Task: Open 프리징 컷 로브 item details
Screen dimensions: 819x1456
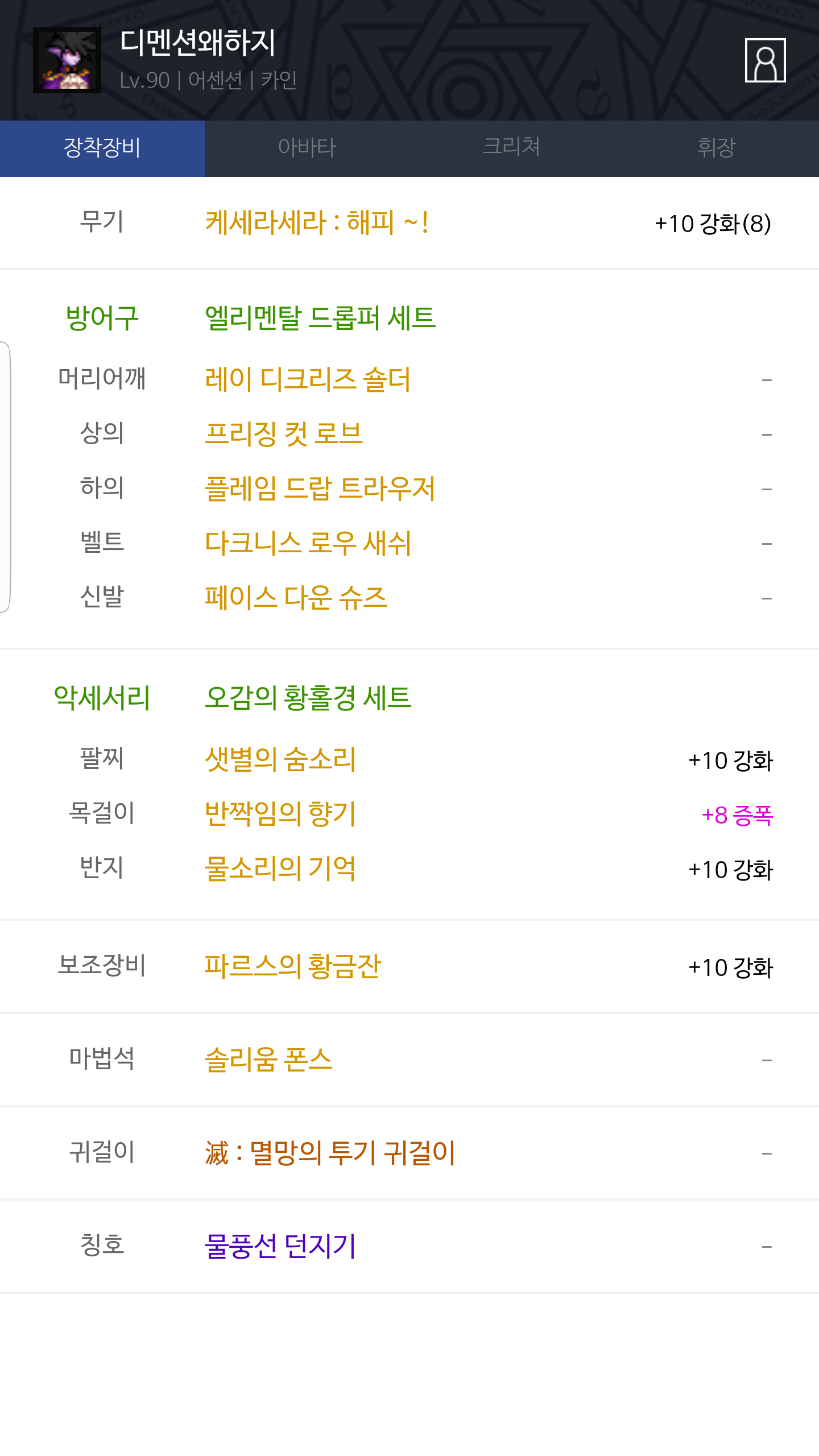Action: [x=284, y=434]
